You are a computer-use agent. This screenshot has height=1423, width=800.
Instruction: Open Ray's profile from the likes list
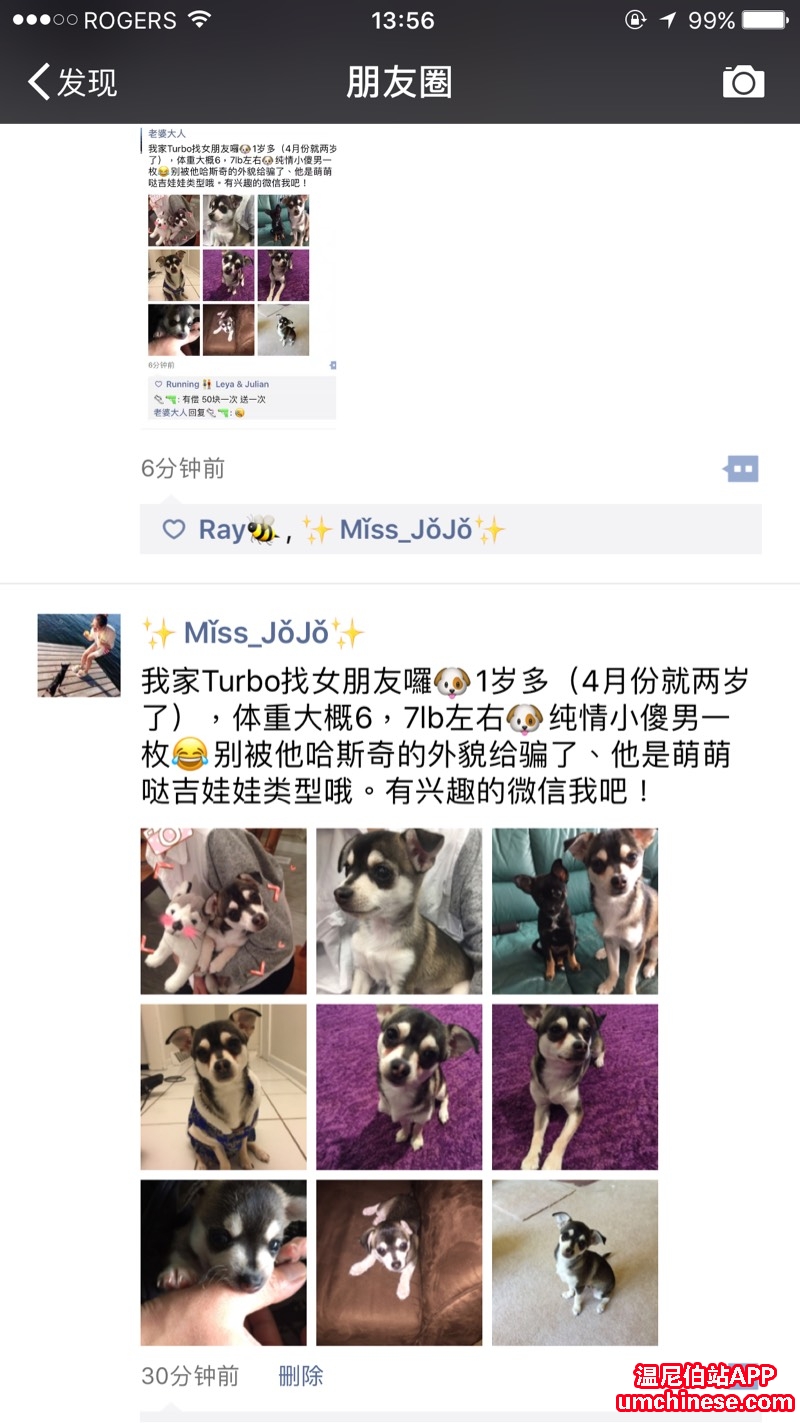tap(222, 529)
